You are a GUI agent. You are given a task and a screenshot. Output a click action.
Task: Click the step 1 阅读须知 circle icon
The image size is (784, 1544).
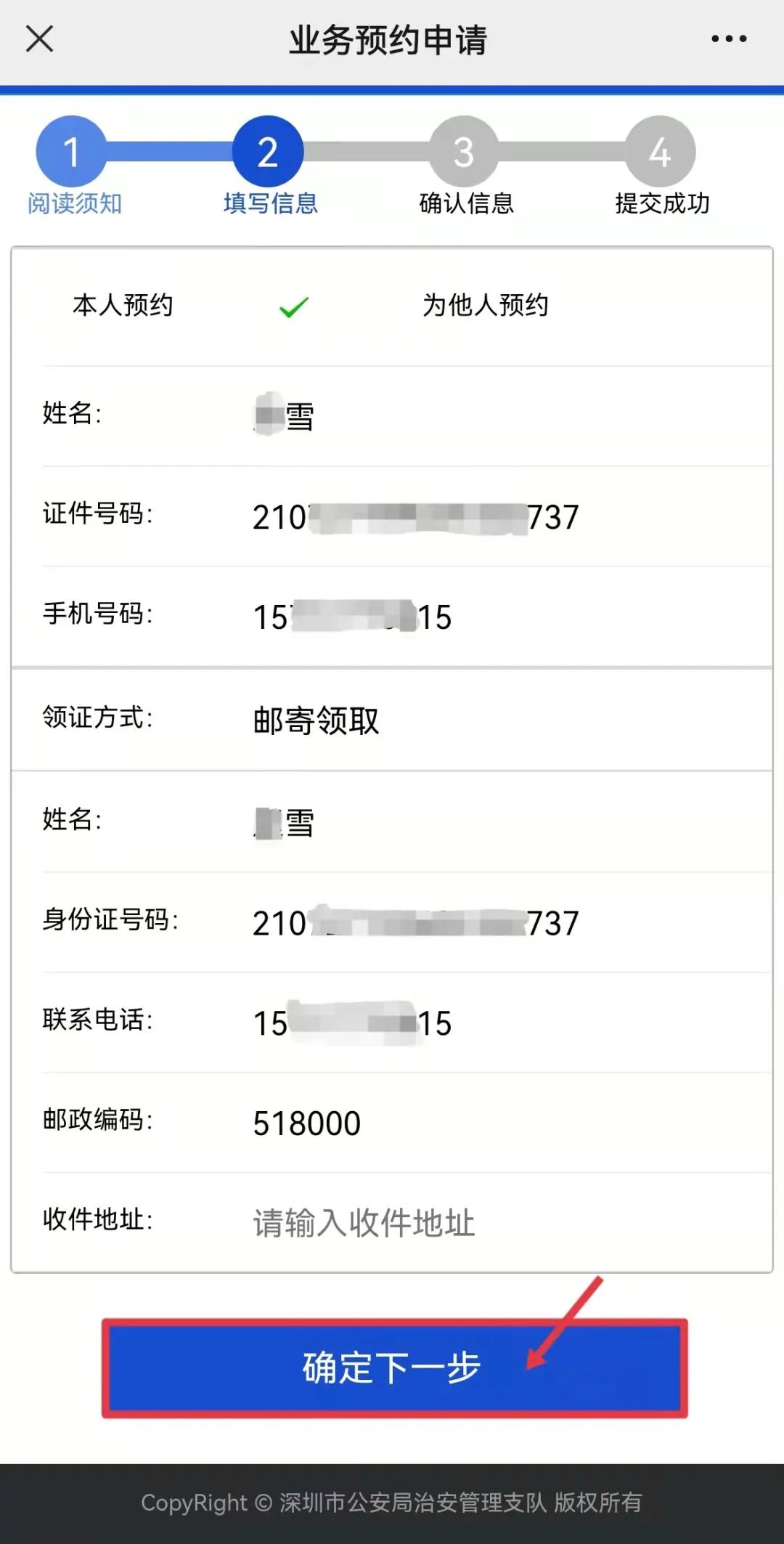coord(72,153)
